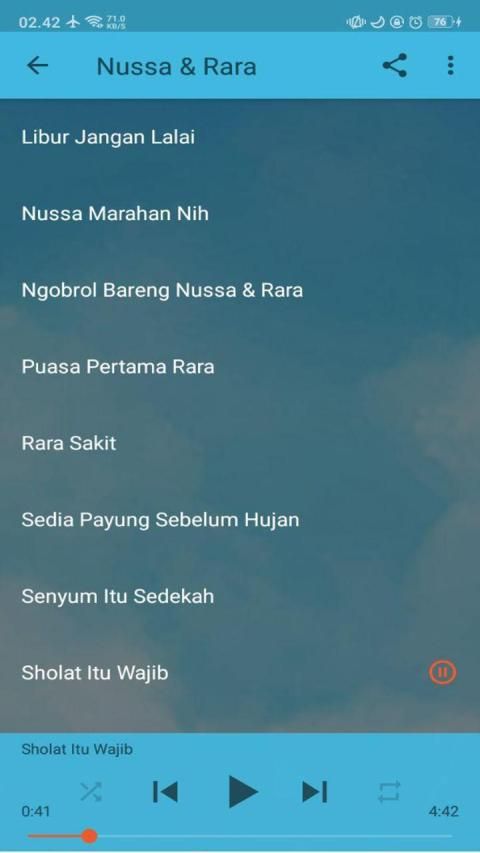Tap the playback progress slider
Screen dimensions: 480x853
[x=240, y=836]
